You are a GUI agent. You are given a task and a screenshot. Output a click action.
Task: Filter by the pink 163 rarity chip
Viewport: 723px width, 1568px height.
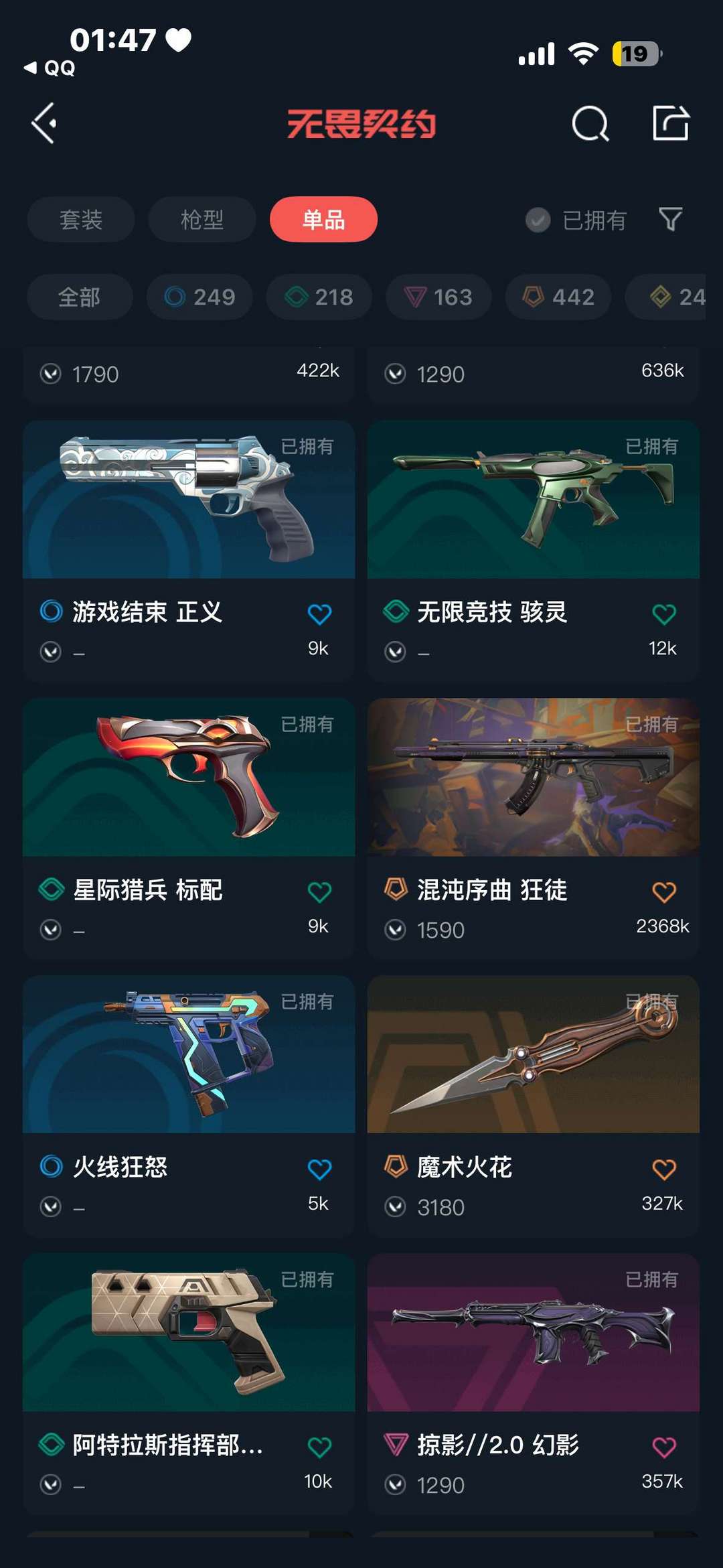point(438,297)
